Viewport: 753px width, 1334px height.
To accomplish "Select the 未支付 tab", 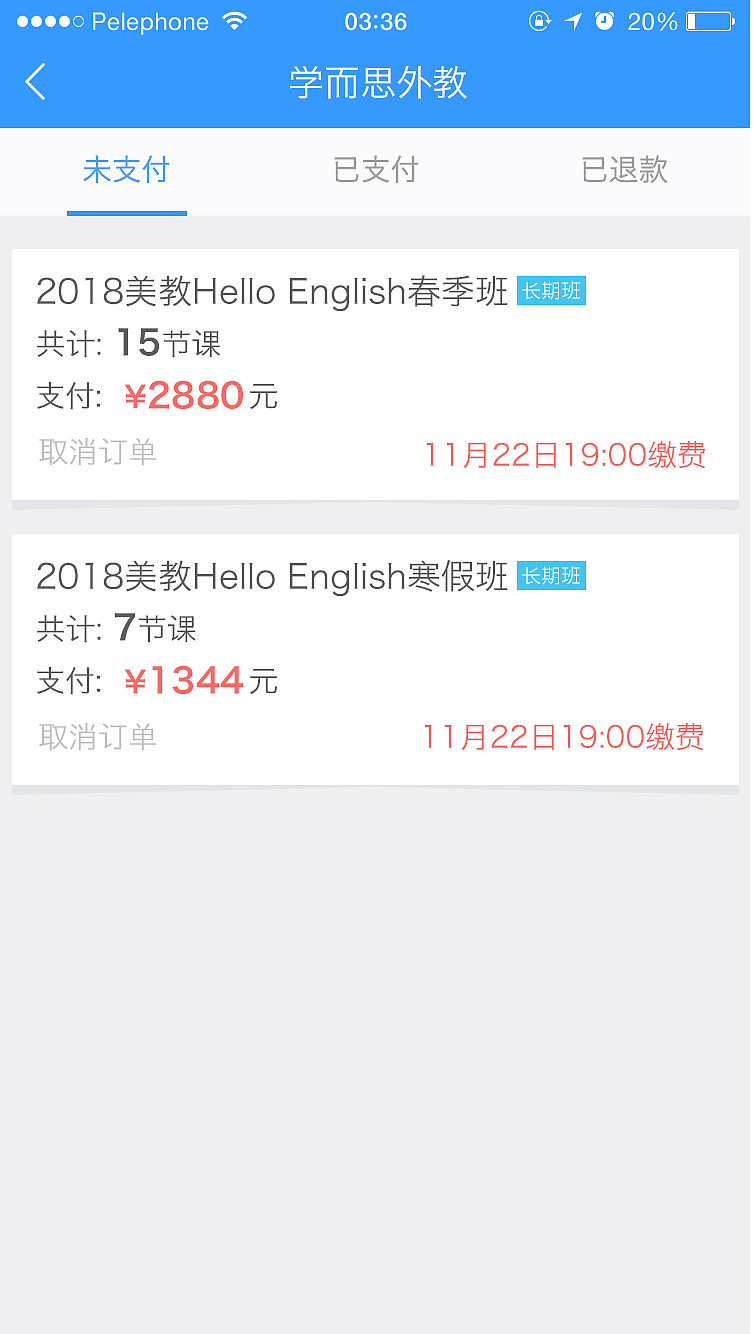I will (x=126, y=170).
